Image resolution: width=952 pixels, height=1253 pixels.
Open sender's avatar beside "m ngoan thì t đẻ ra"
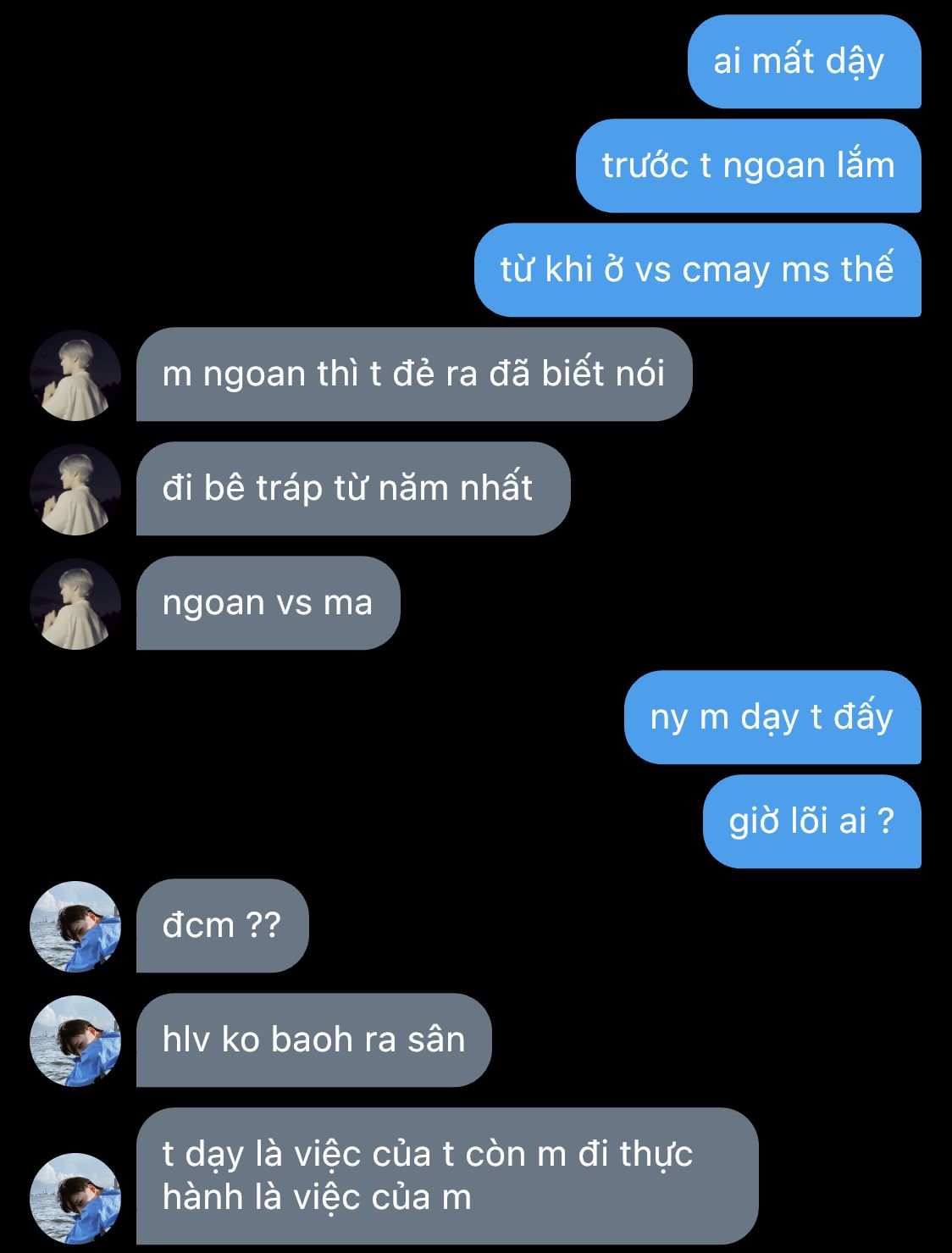pos(75,375)
